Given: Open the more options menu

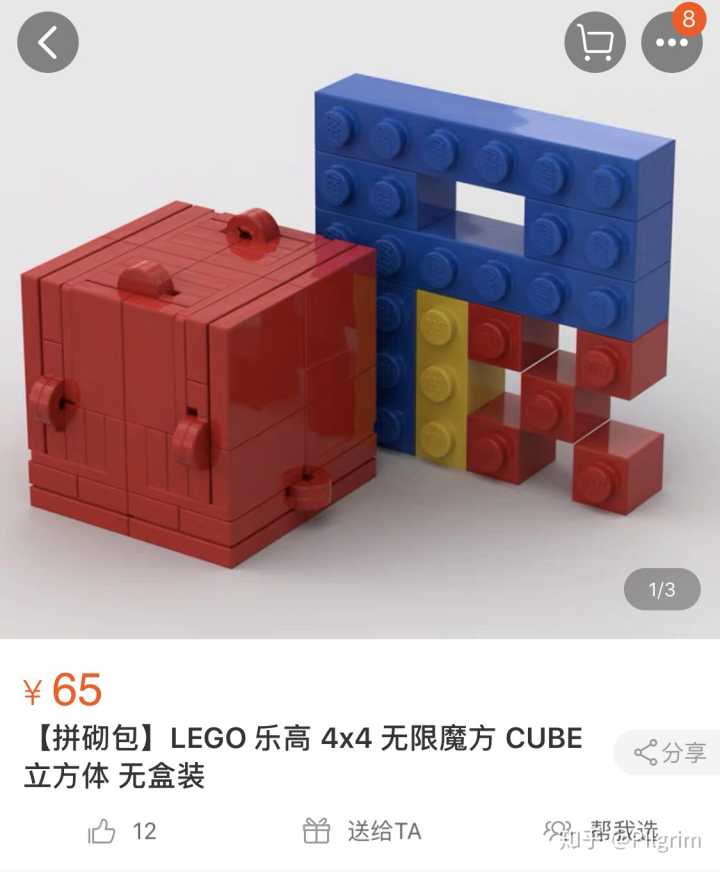Looking at the screenshot, I should (x=671, y=43).
